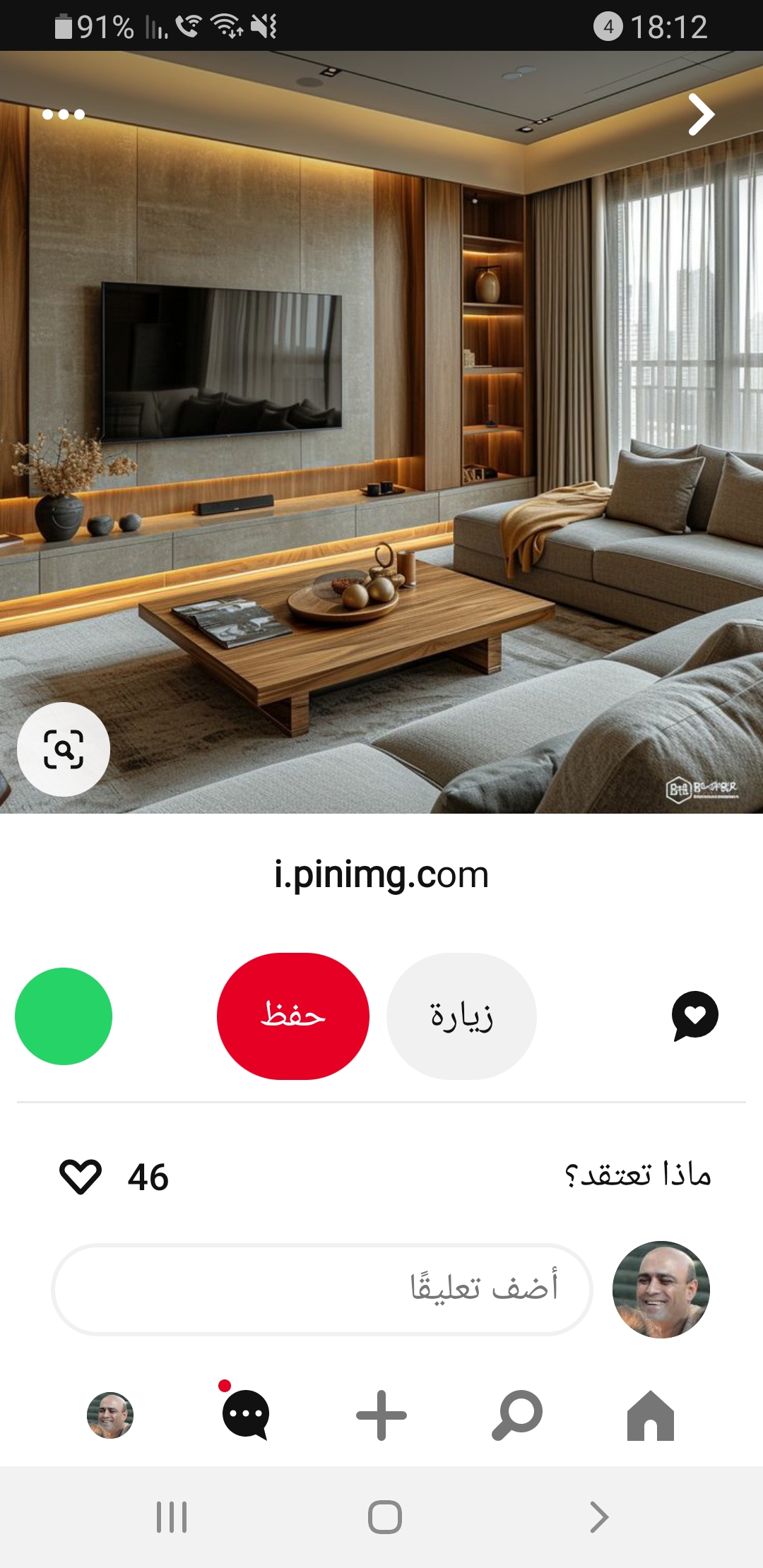Open the visual search lens on the image

[64, 749]
